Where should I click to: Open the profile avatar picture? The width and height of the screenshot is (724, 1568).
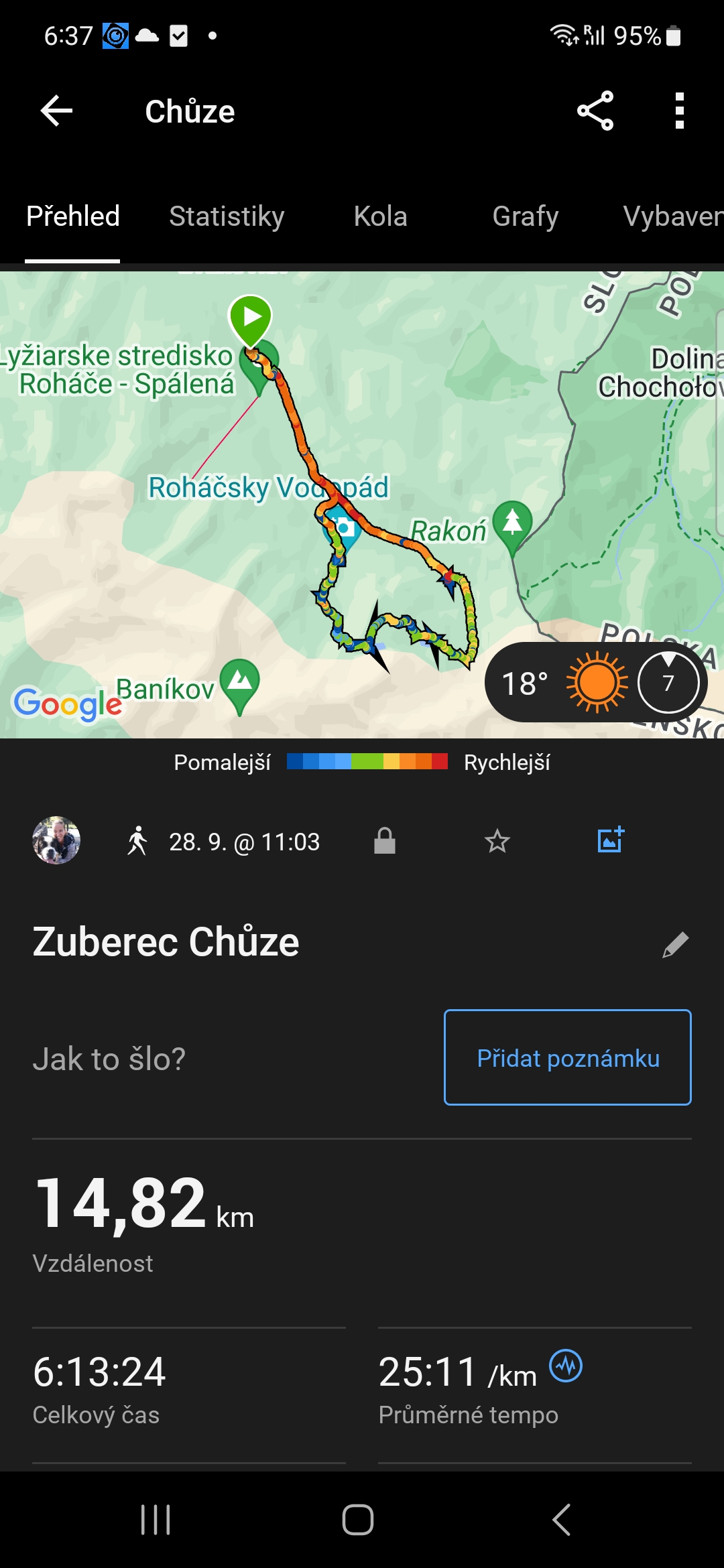[56, 840]
